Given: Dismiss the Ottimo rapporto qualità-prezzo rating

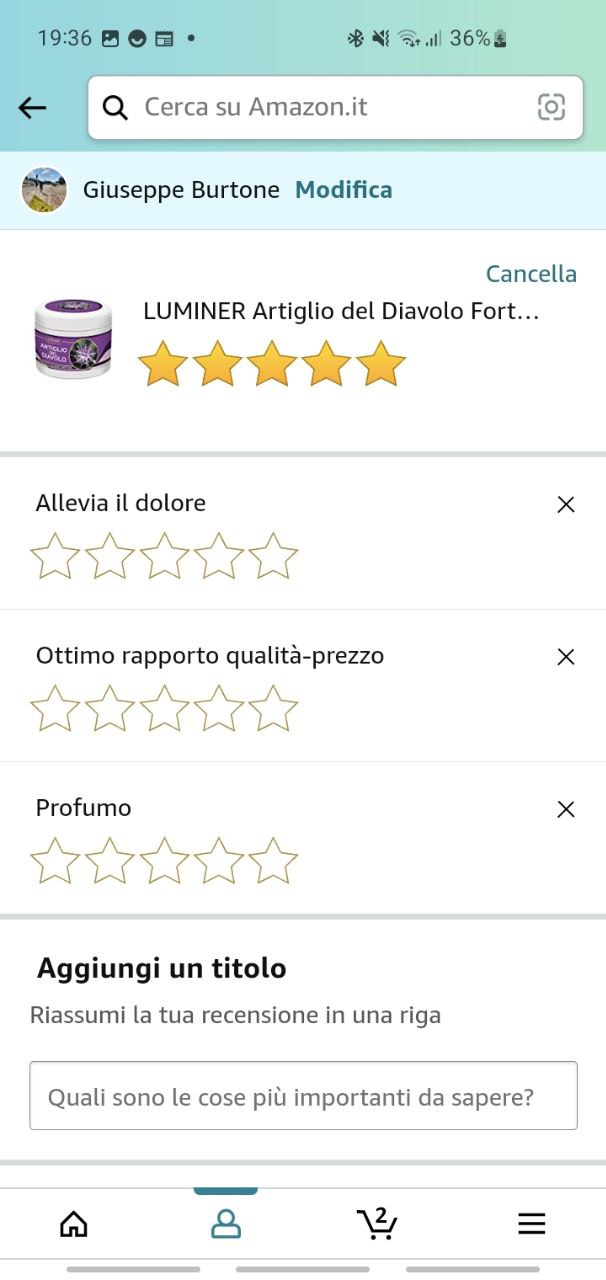Looking at the screenshot, I should (x=565, y=657).
